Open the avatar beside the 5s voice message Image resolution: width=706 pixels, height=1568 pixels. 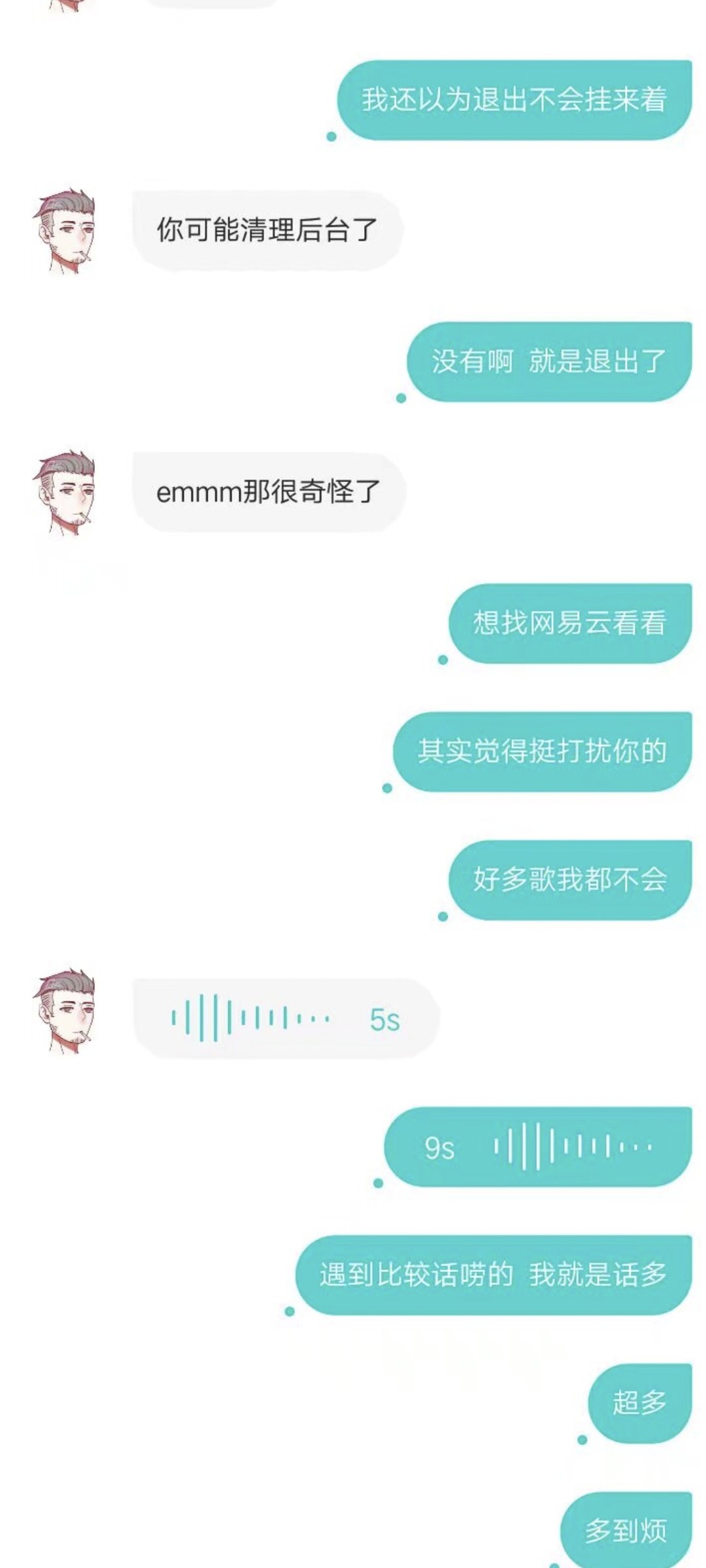pos(65,1011)
